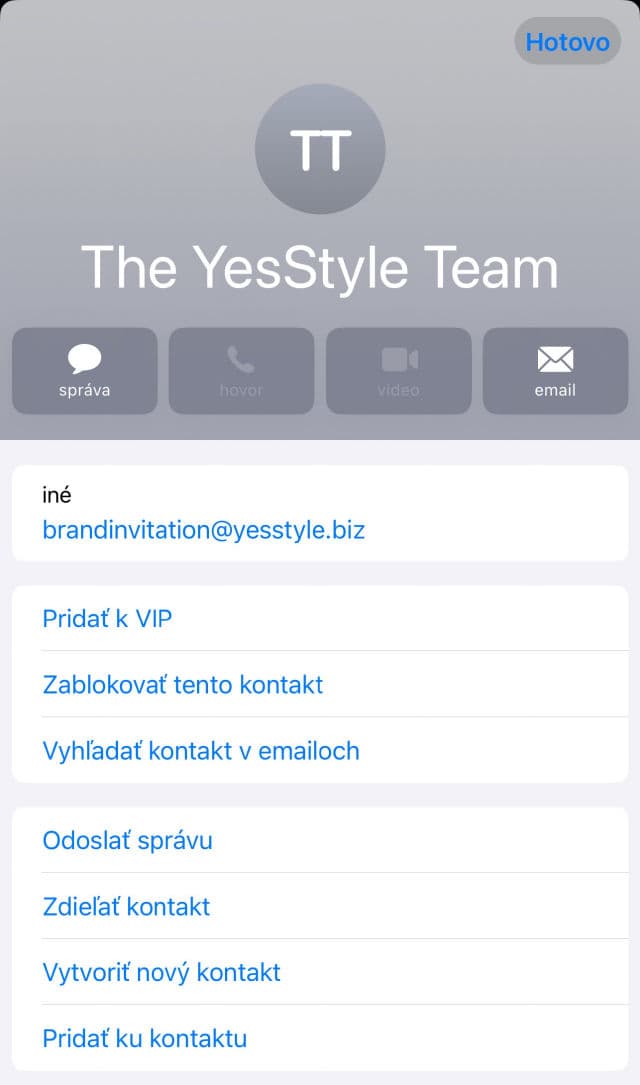Viewport: 640px width, 1085px height.
Task: Tap the správa message button
Action: 85,371
